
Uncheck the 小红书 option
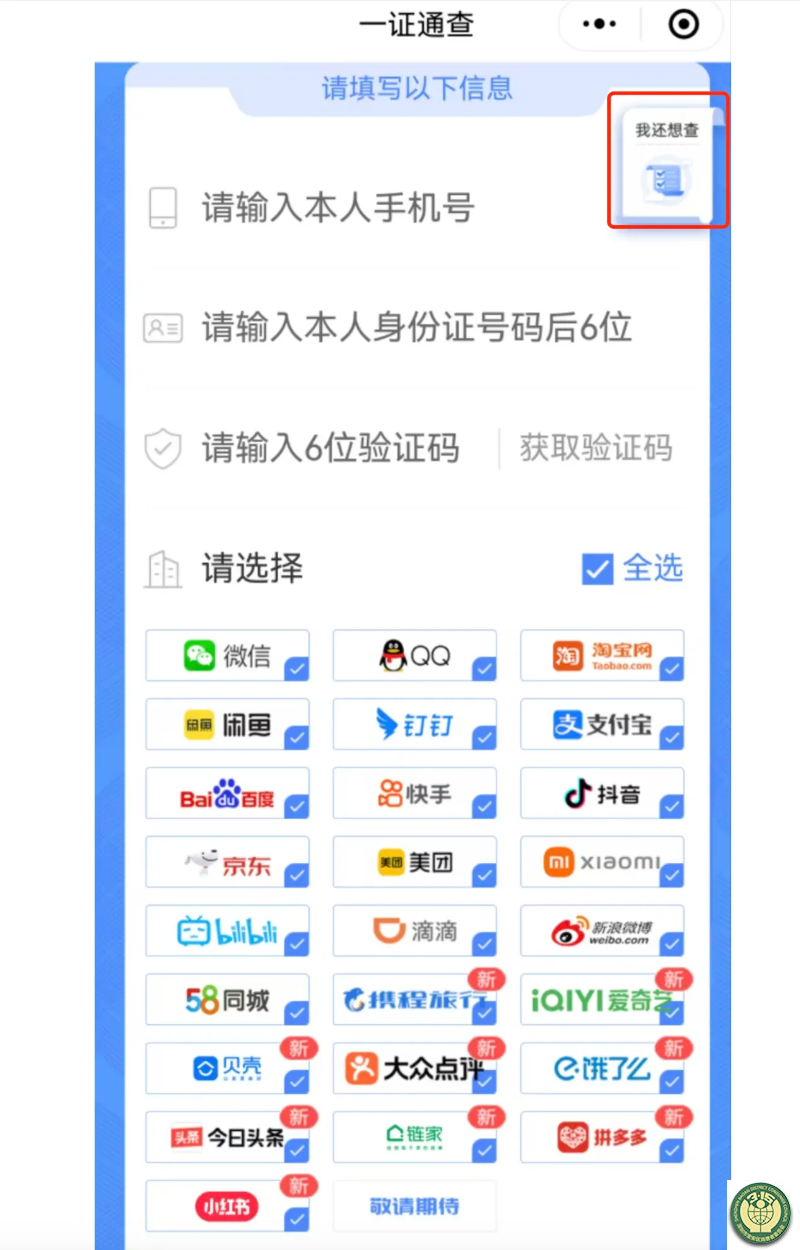(227, 1207)
